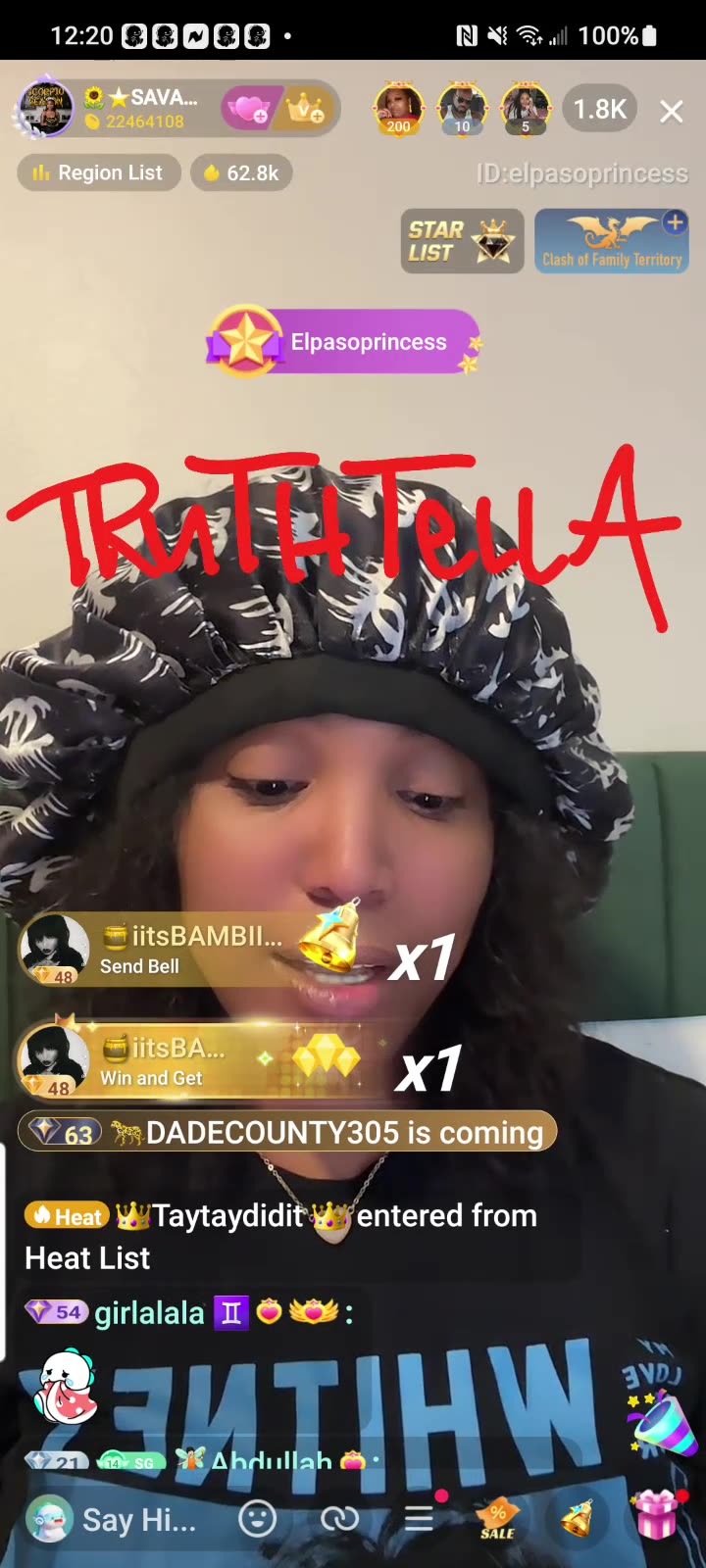Image resolution: width=706 pixels, height=1568 pixels.
Task: Open the 62.8k coins counter
Action: tap(241, 173)
